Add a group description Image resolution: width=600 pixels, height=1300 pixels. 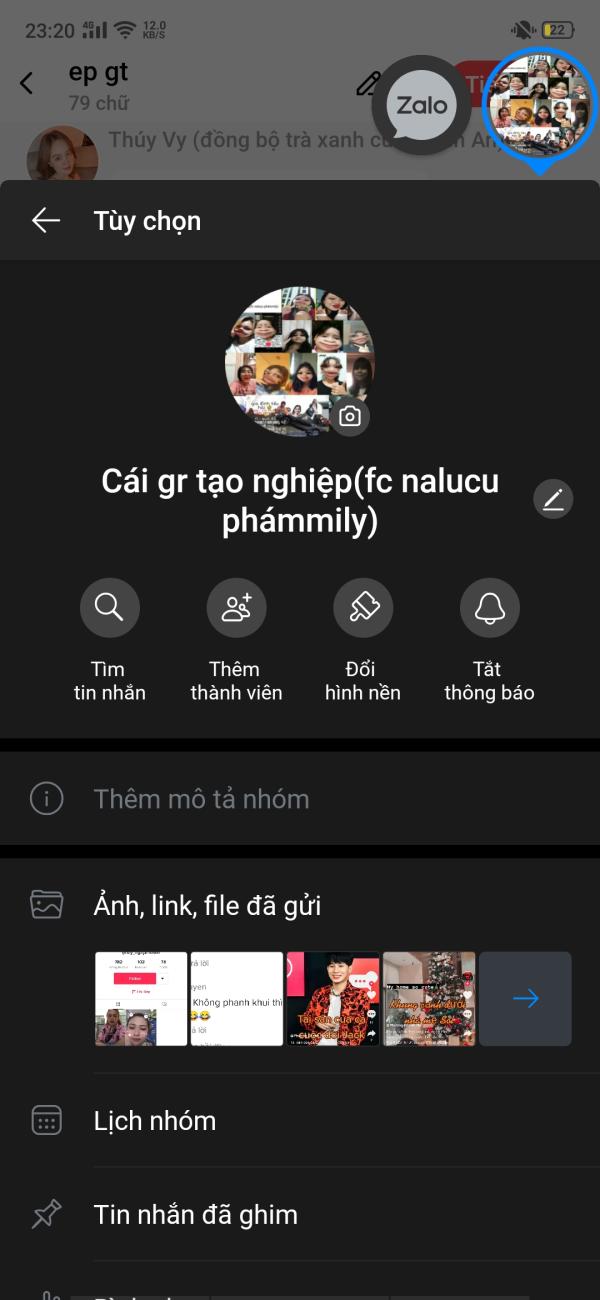tap(300, 799)
